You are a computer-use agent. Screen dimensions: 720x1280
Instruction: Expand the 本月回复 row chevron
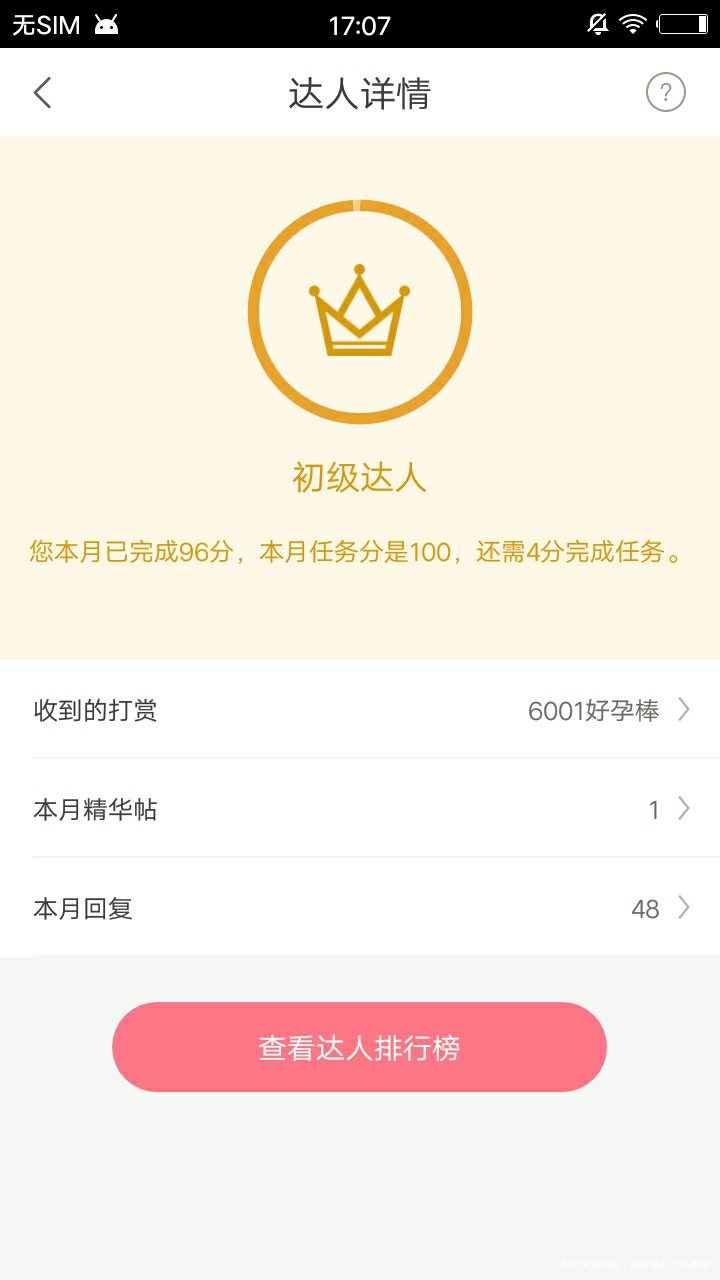(x=684, y=908)
